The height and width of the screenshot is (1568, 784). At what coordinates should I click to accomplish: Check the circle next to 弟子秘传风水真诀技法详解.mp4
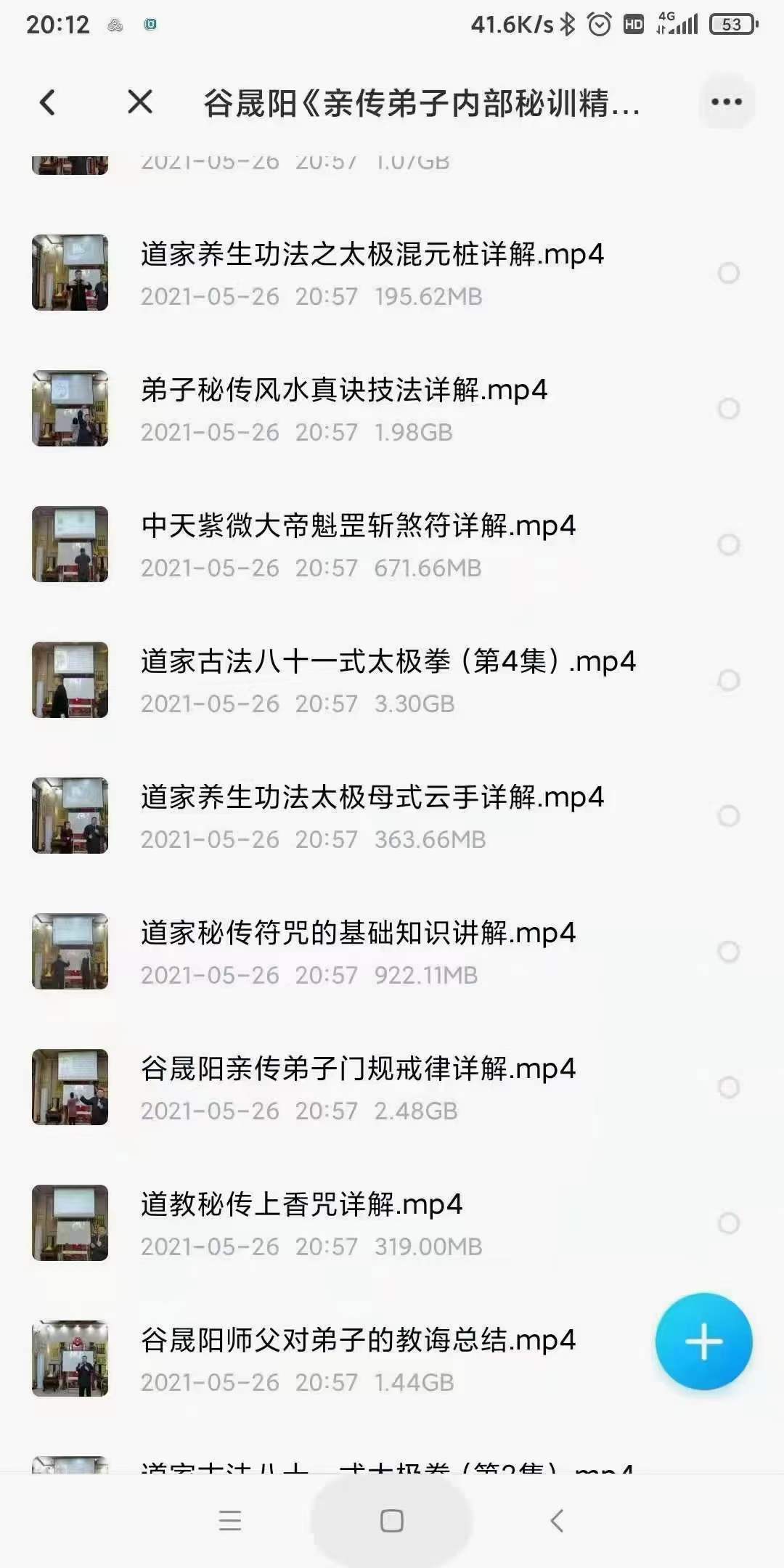[728, 409]
